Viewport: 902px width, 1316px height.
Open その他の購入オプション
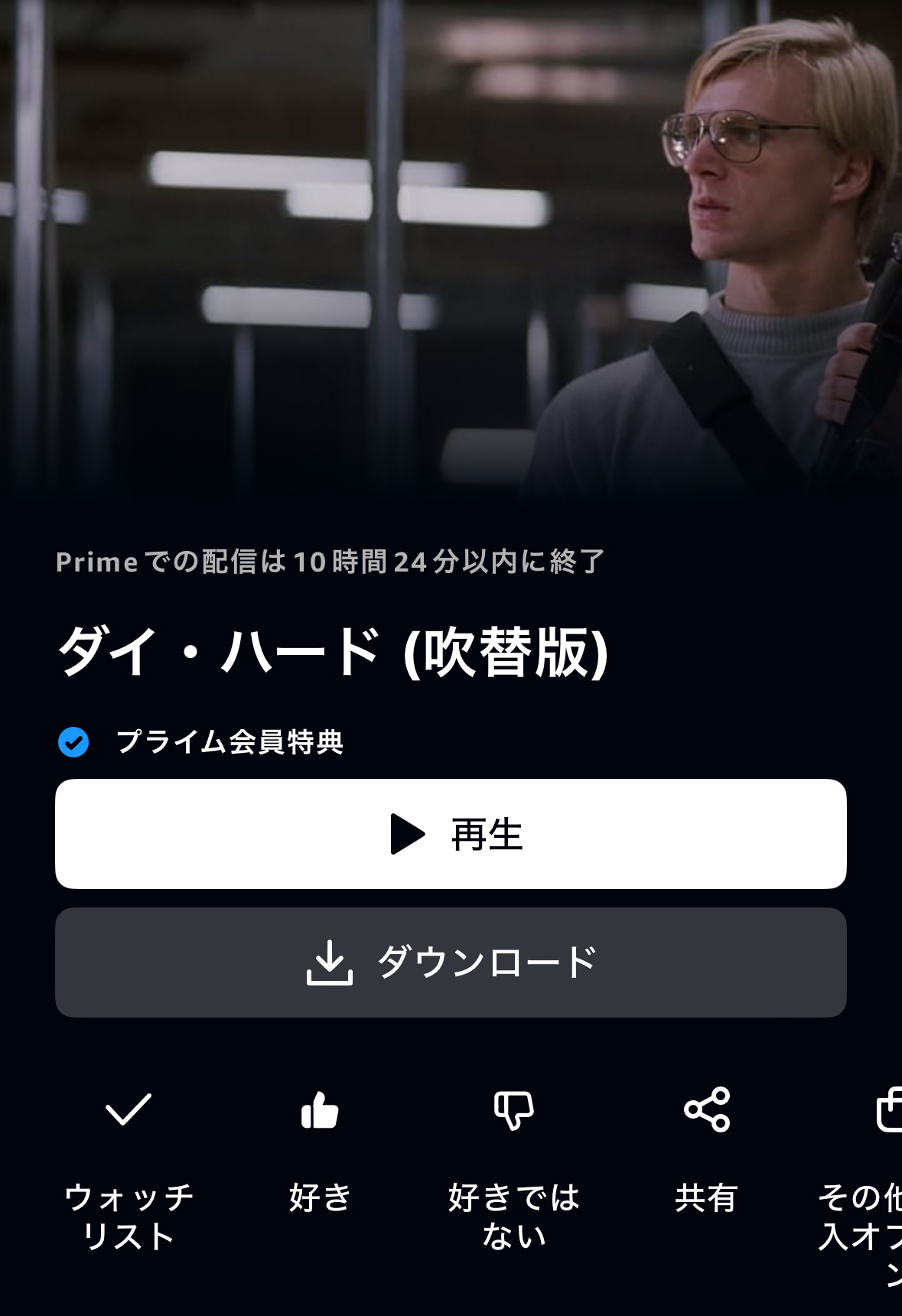tap(887, 1110)
